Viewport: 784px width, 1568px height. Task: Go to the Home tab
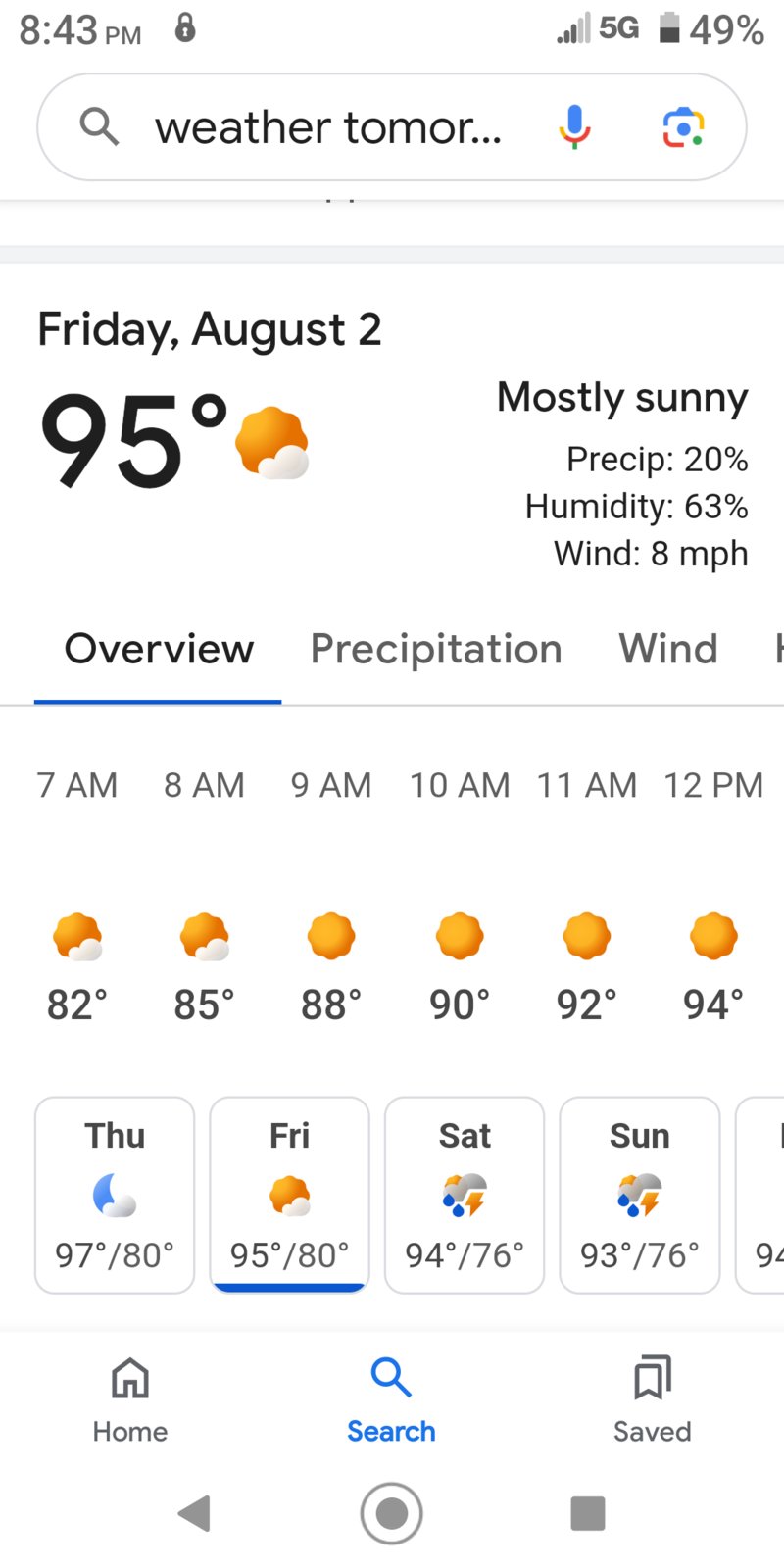pos(130,1400)
